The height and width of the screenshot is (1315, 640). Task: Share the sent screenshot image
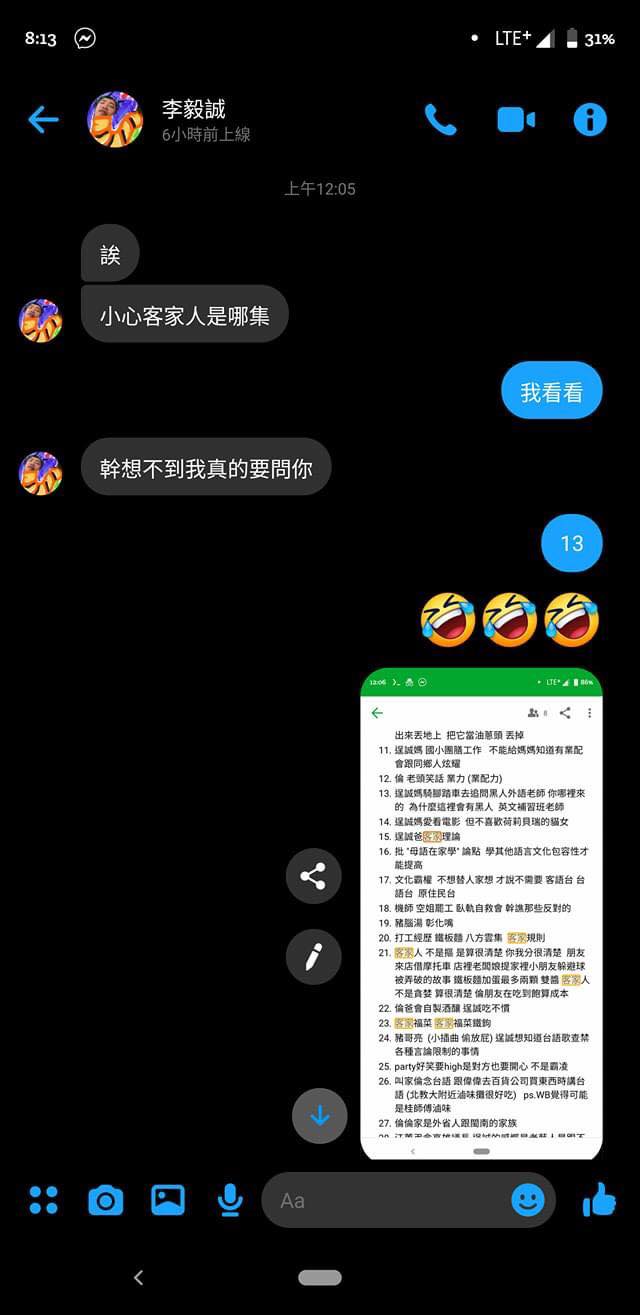click(313, 877)
